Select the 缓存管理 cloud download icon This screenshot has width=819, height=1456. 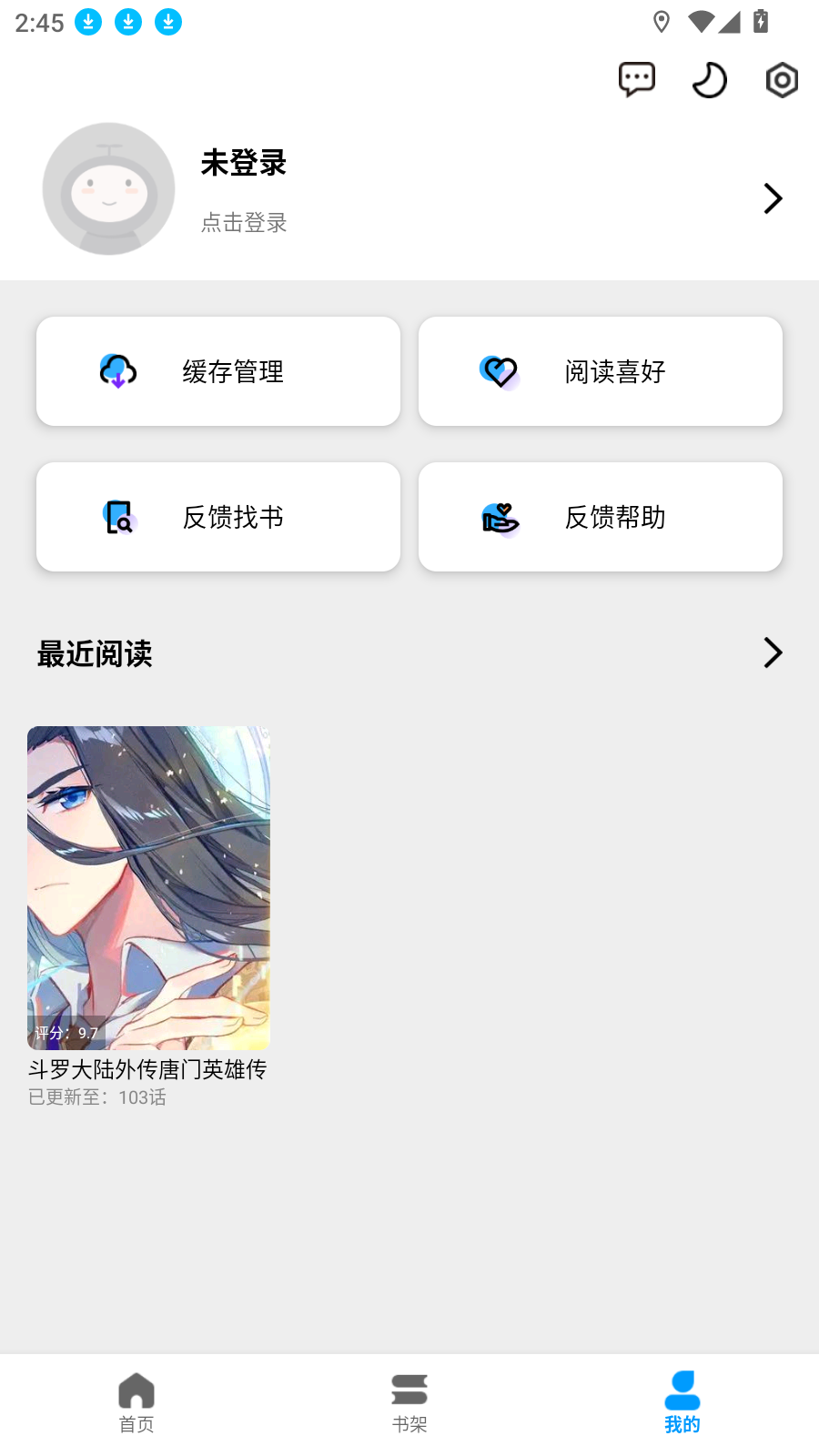[116, 371]
